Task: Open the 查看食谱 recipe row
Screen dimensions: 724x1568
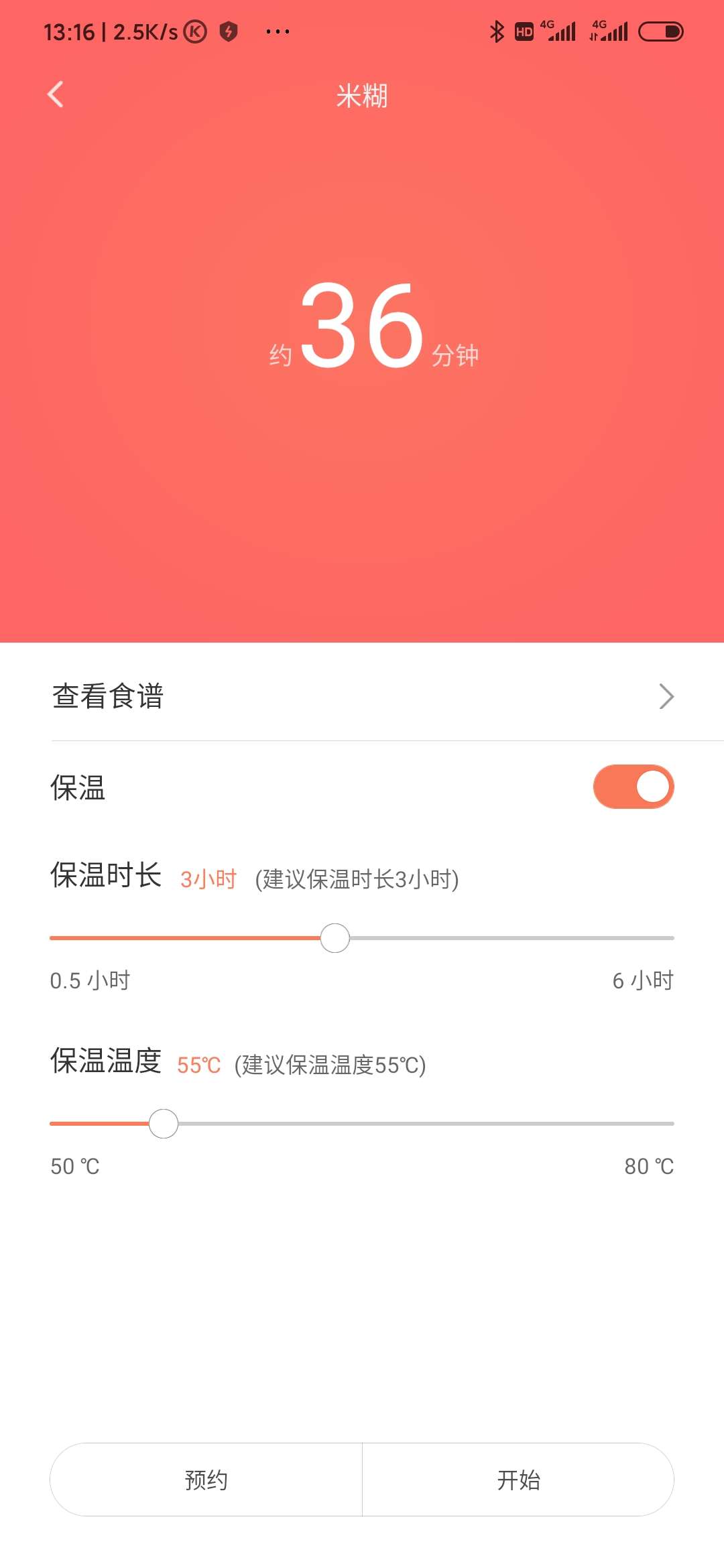Action: point(362,696)
